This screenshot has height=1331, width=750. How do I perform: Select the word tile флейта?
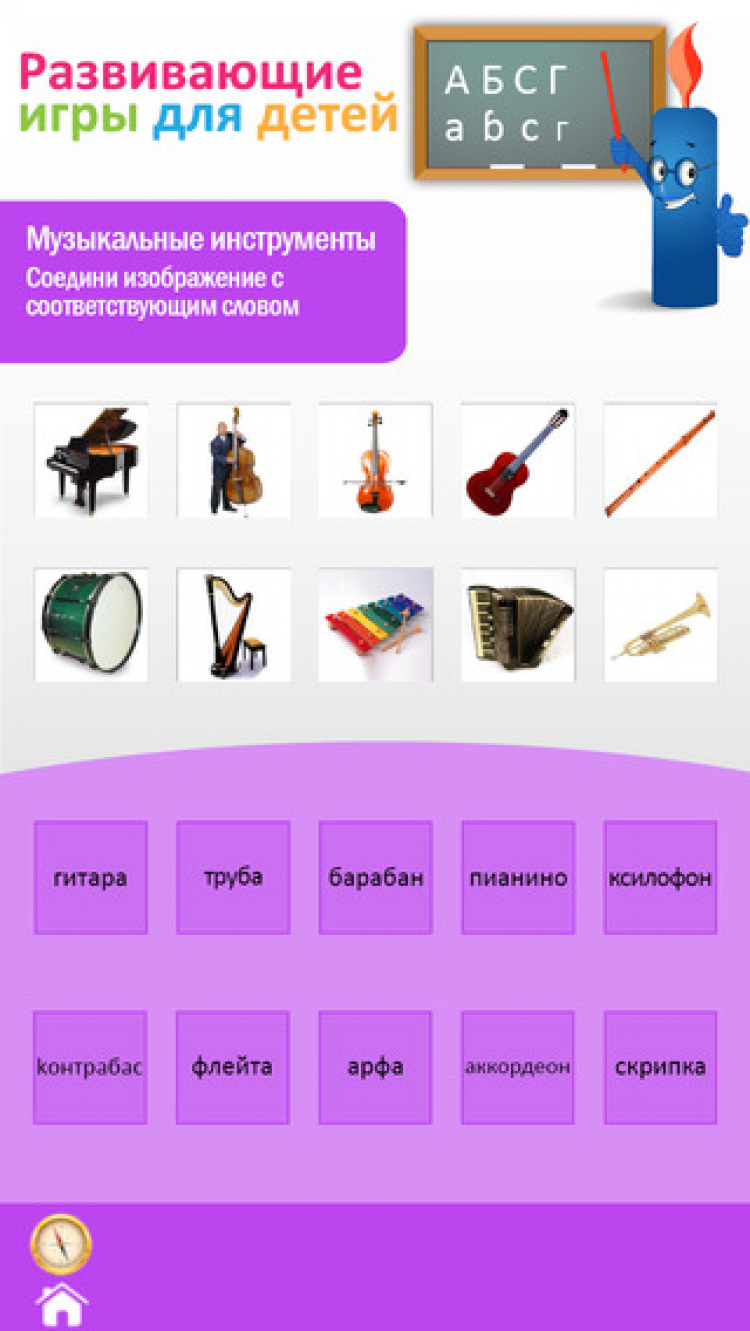pyautogui.click(x=233, y=1067)
